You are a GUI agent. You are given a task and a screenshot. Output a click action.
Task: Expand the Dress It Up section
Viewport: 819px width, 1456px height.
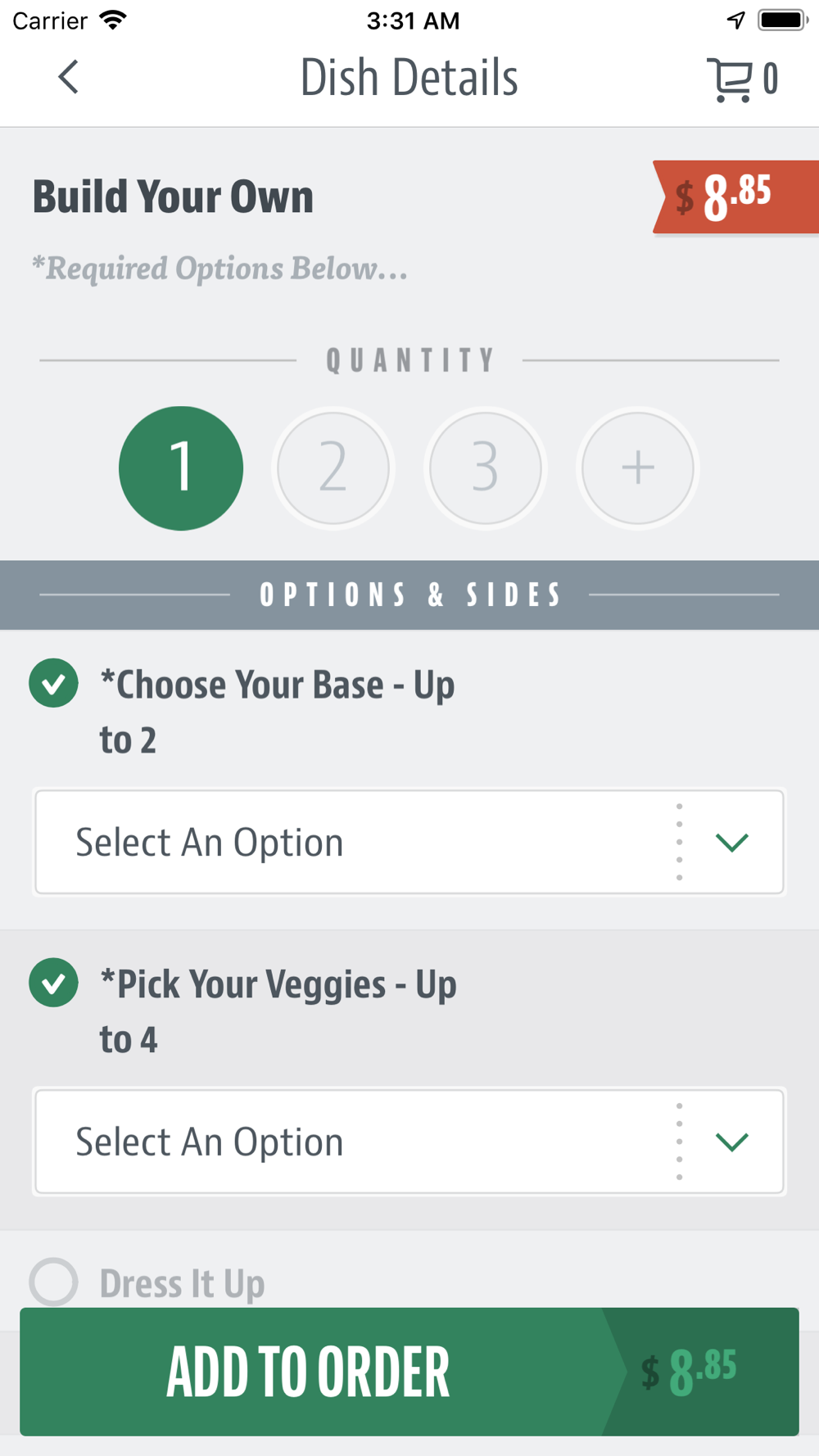182,1282
